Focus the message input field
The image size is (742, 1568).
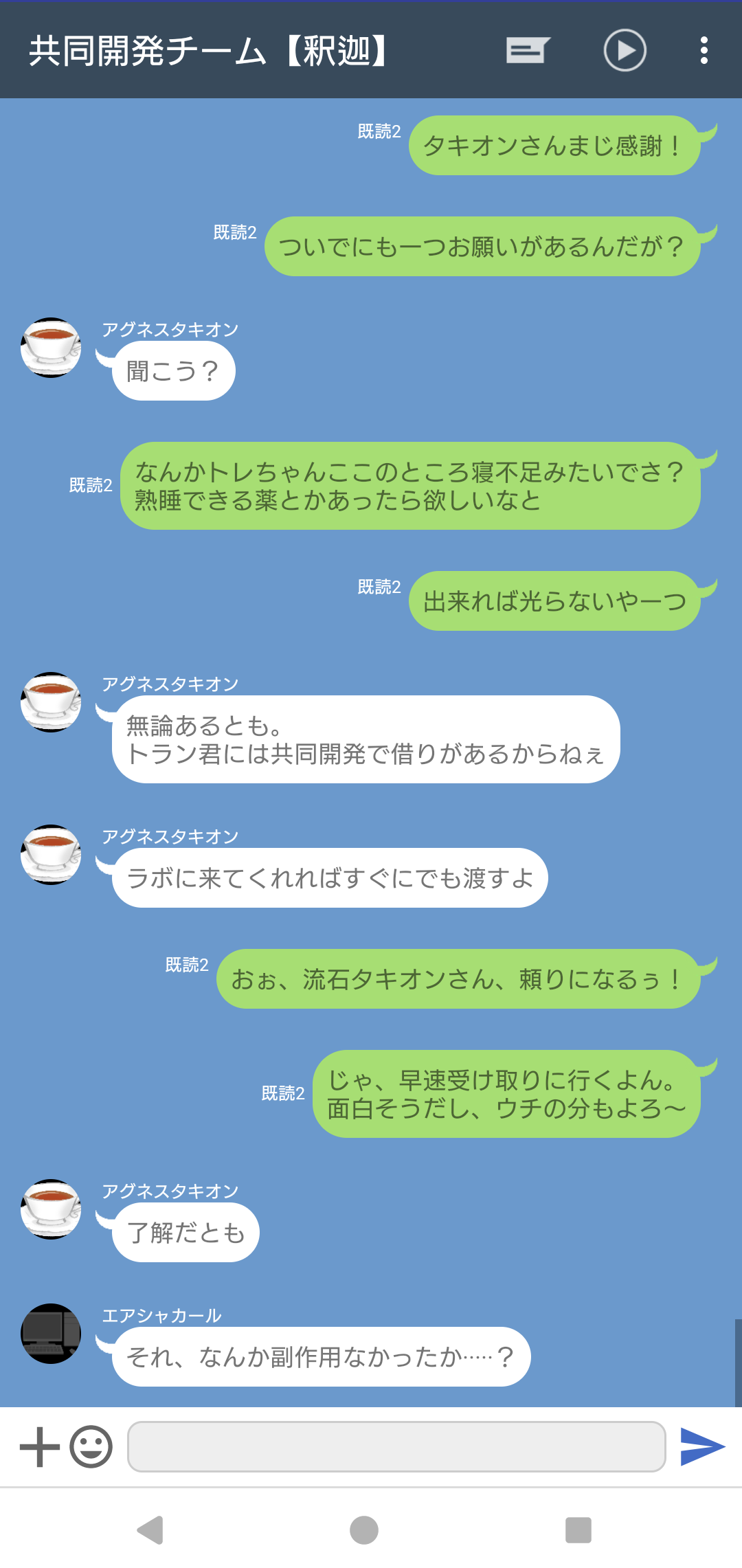tap(396, 1447)
